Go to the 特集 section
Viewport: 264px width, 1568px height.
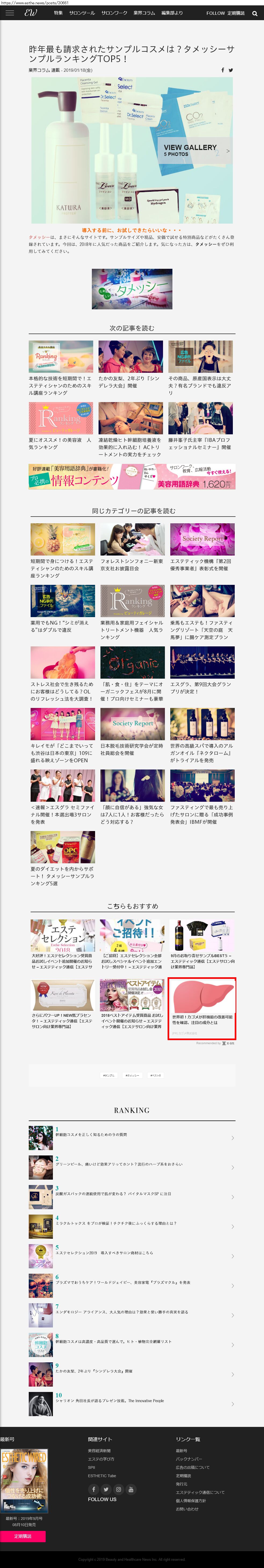[x=58, y=13]
